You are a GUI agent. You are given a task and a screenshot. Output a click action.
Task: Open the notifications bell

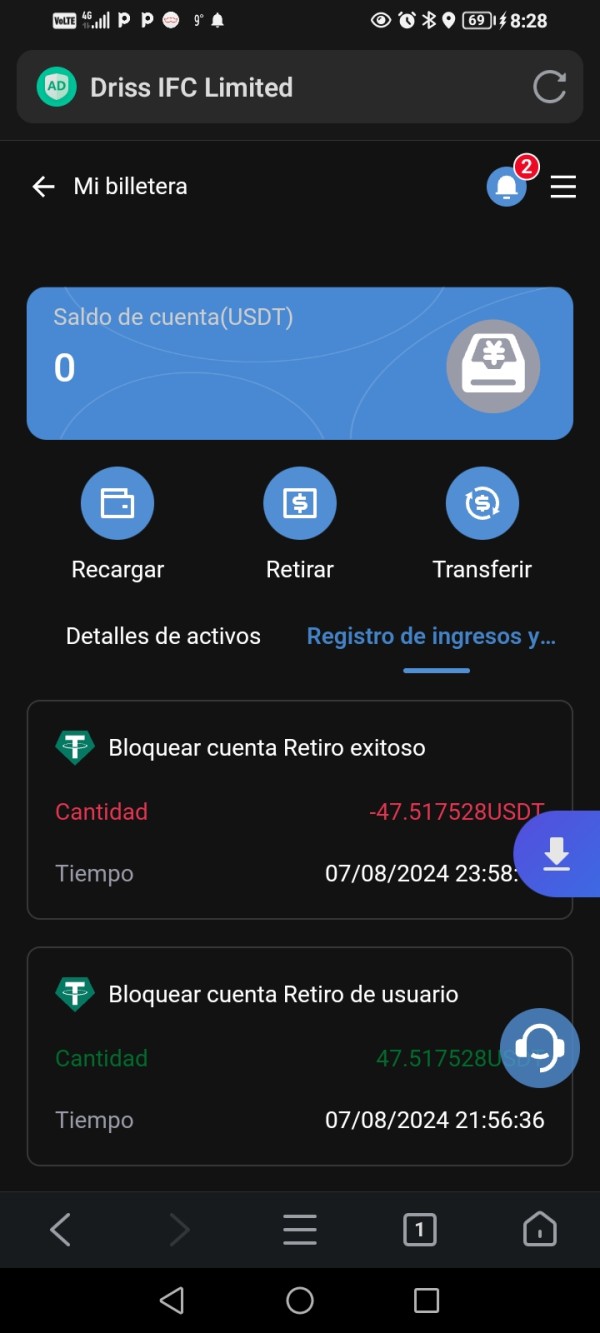[x=507, y=187]
